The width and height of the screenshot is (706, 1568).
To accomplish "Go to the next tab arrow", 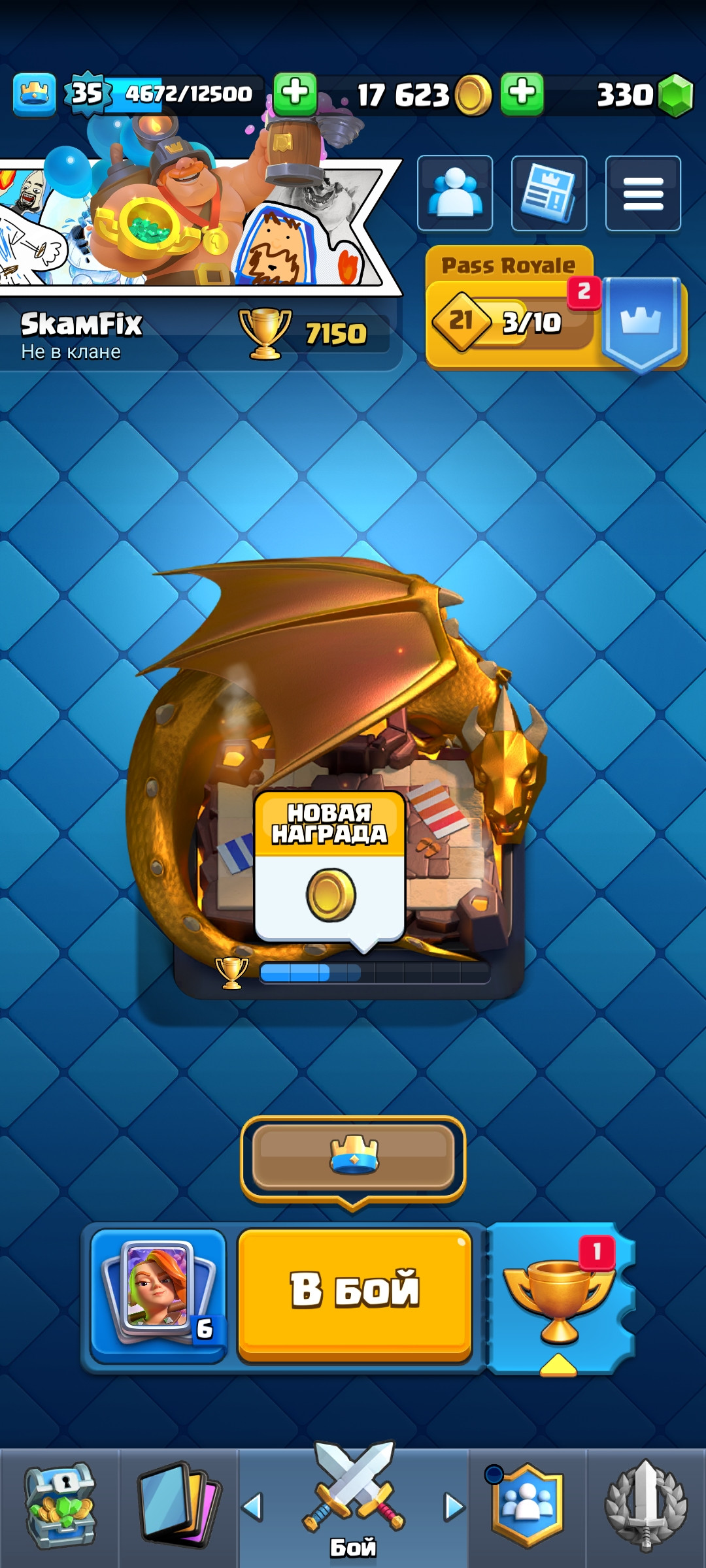I will coord(454,1507).
